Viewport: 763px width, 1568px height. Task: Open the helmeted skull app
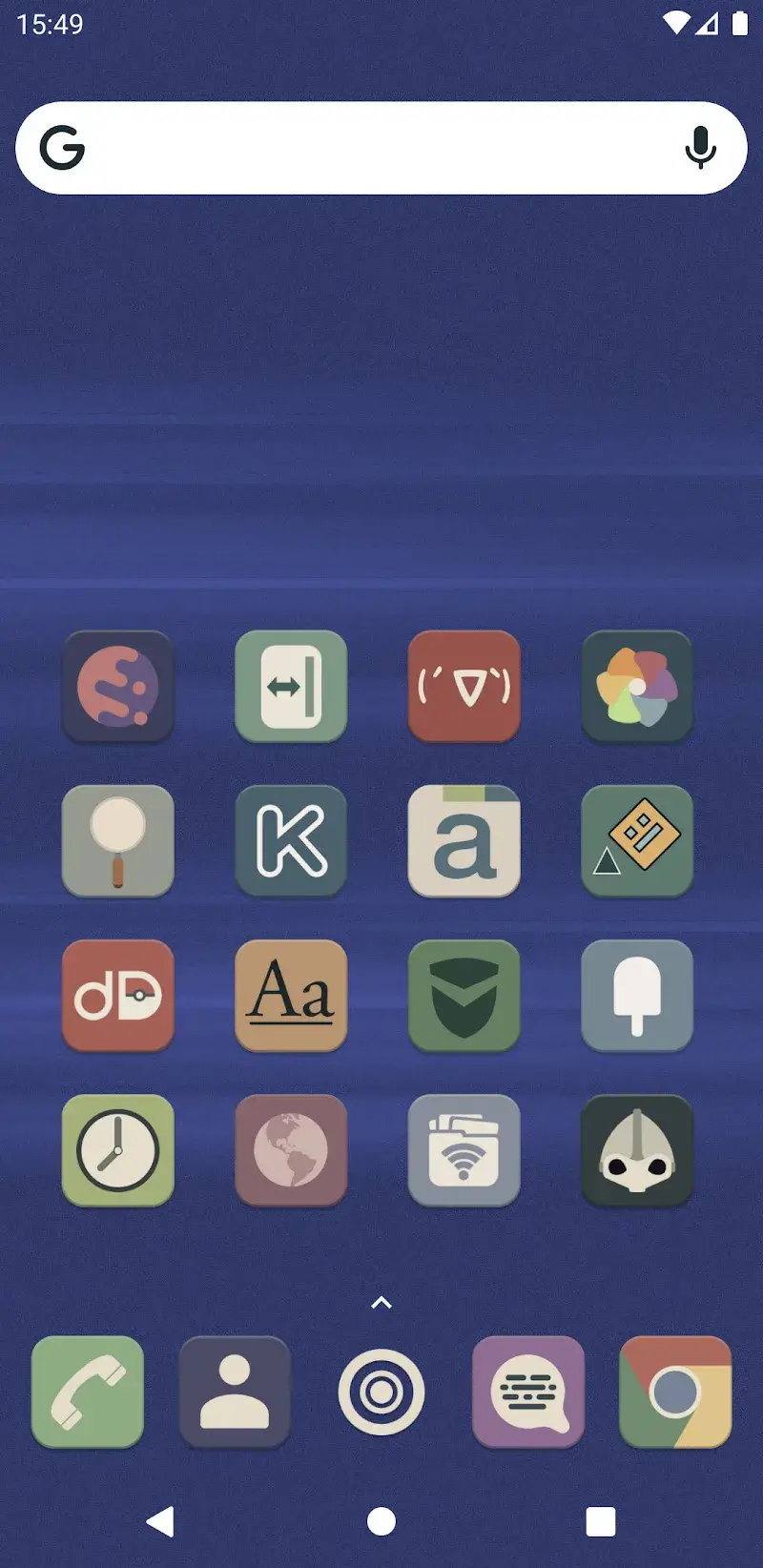637,1149
